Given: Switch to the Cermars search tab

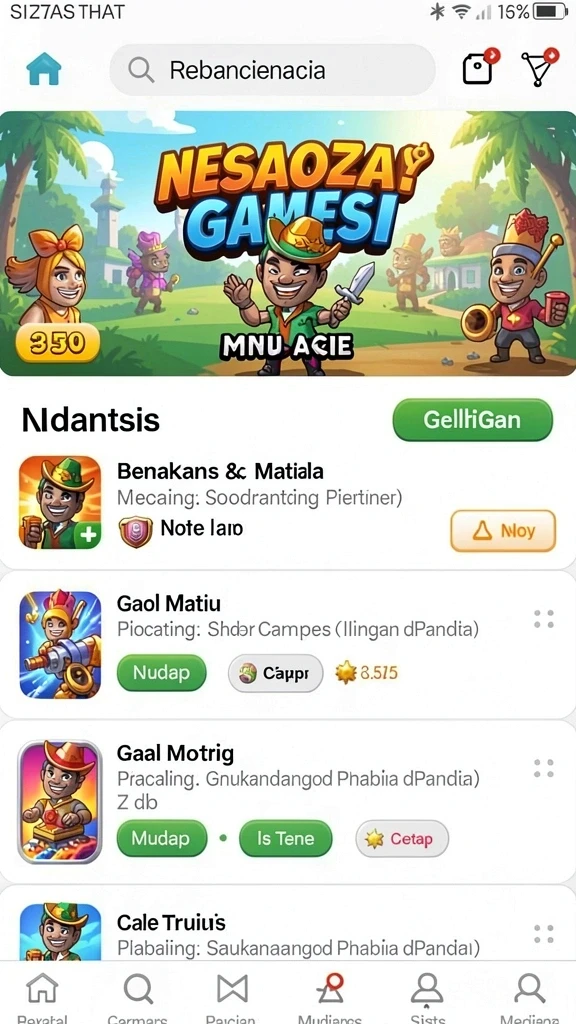Looking at the screenshot, I should (x=138, y=997).
